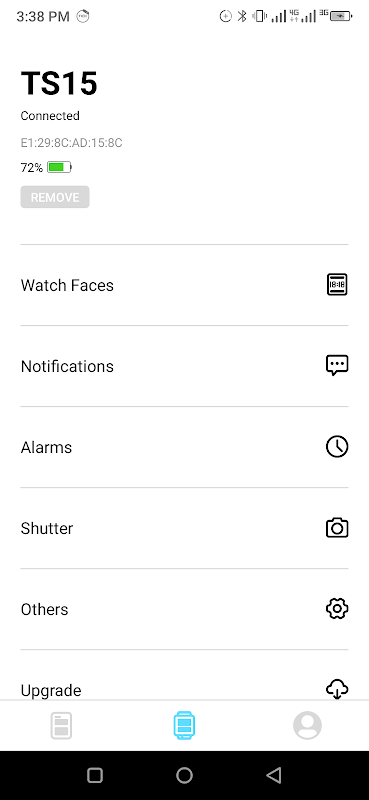This screenshot has height=800, width=369.
Task: Open Watch Faces settings
Action: point(184,285)
